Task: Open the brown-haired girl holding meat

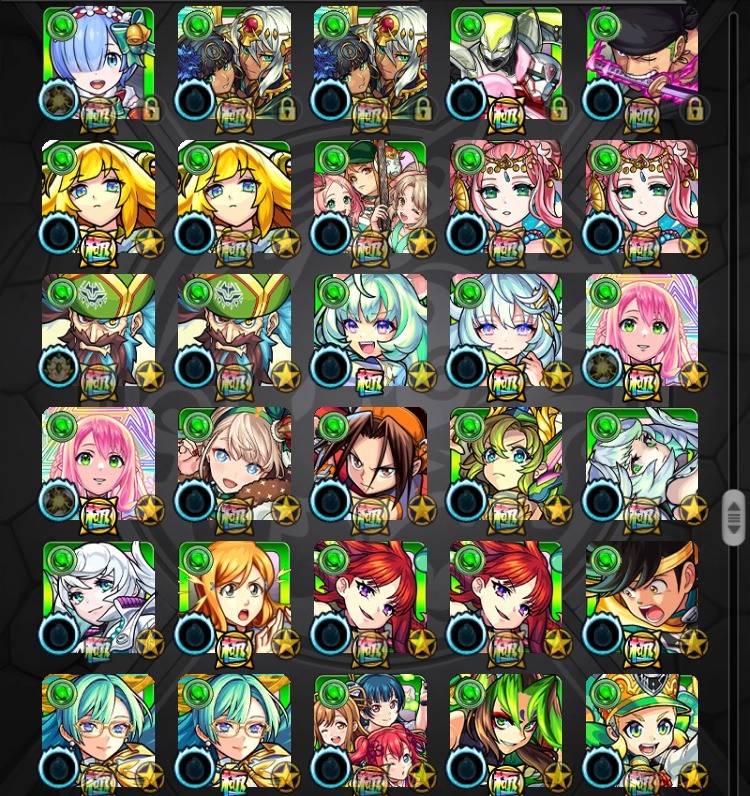Action: tap(234, 463)
